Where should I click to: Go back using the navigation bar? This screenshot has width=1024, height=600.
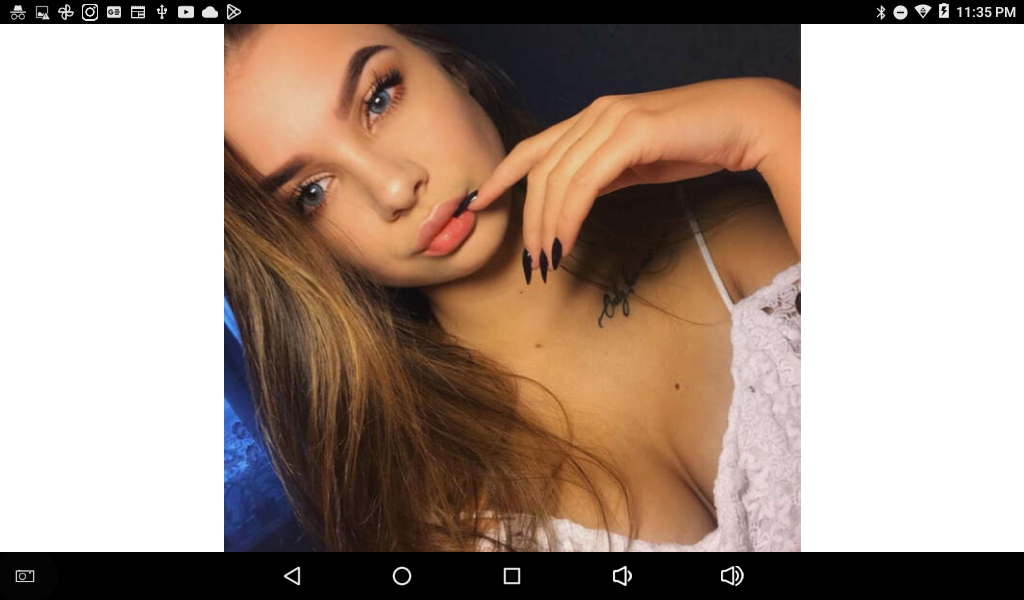(x=292, y=576)
